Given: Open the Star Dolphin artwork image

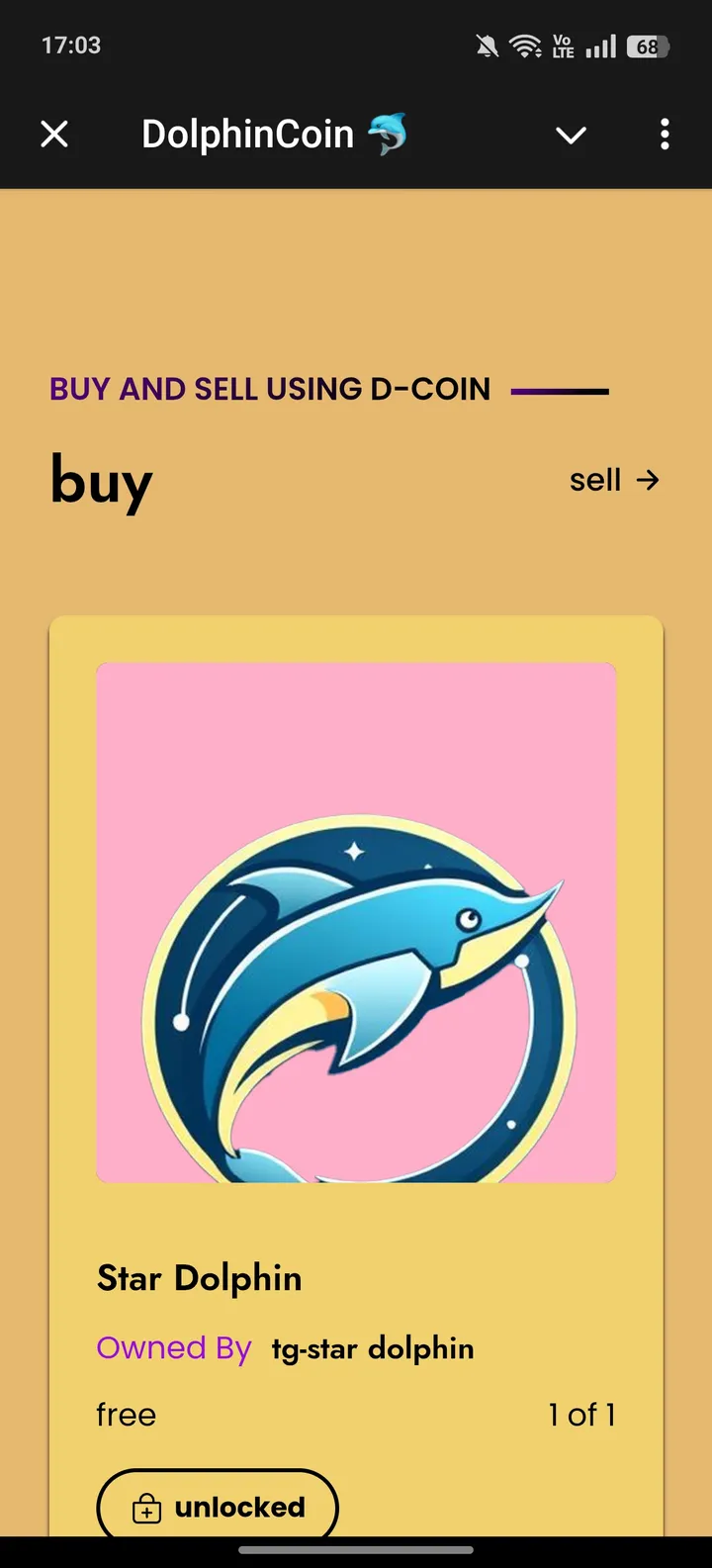Looking at the screenshot, I should 355,922.
